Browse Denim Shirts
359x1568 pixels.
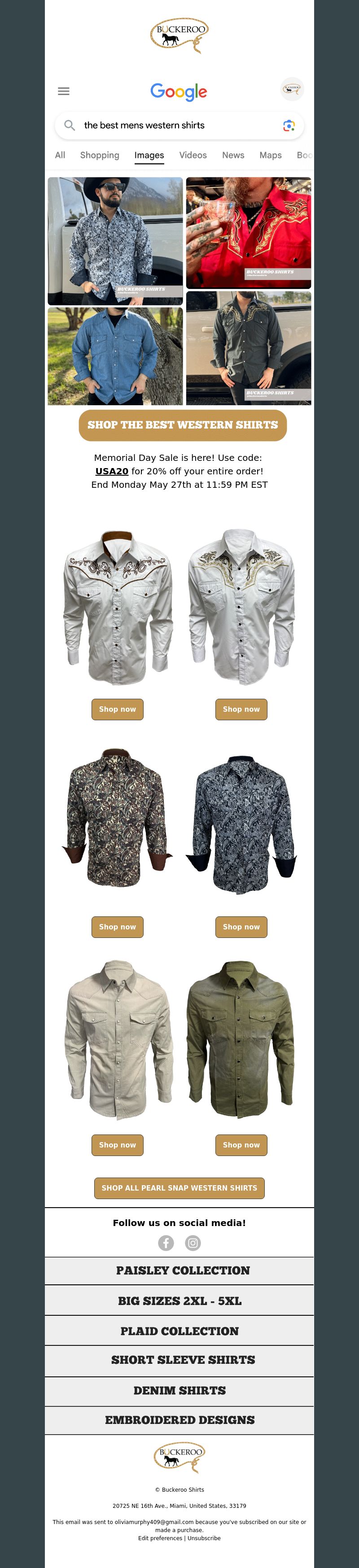coord(179,1390)
